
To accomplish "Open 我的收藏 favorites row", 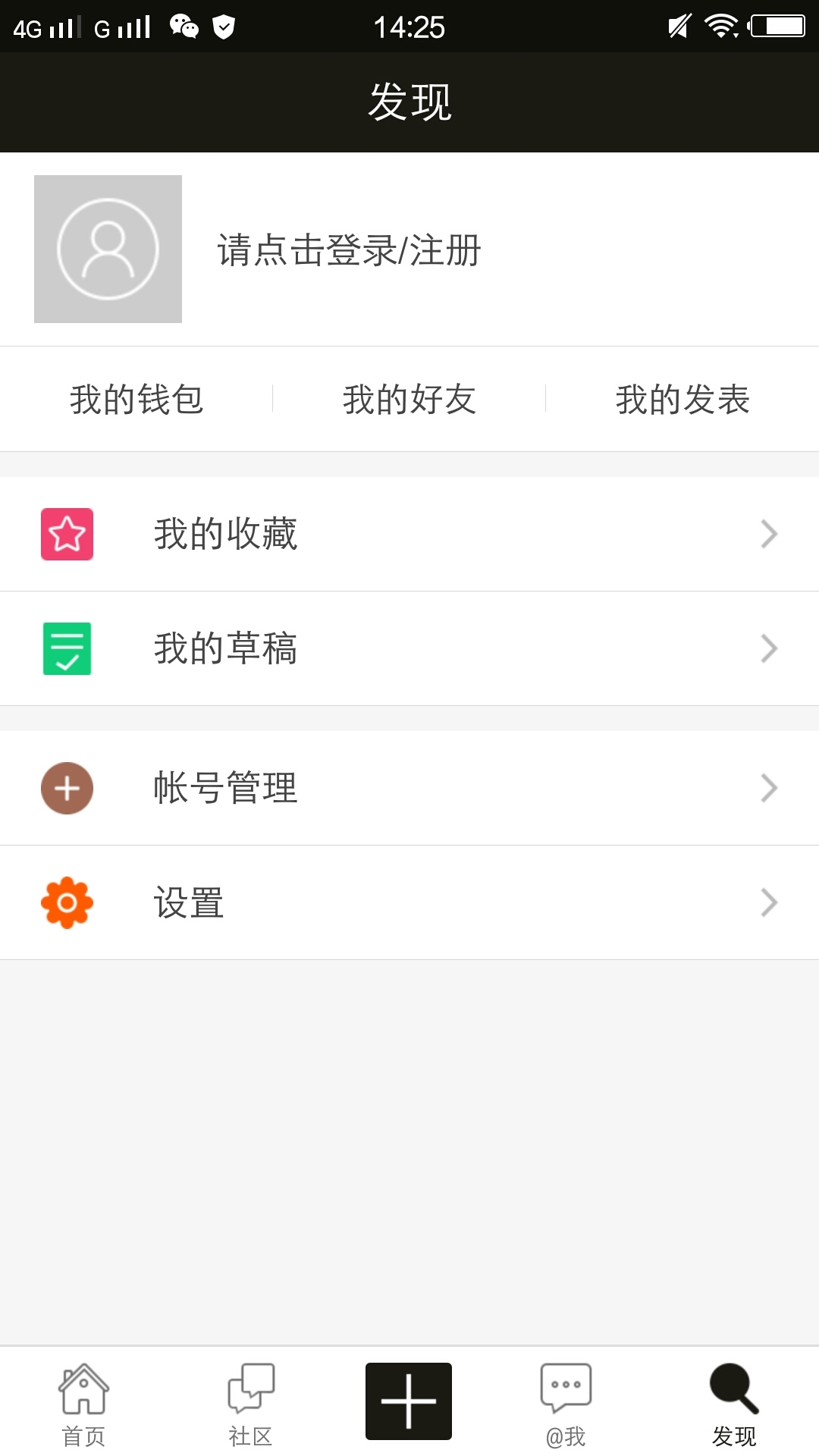I will [409, 534].
